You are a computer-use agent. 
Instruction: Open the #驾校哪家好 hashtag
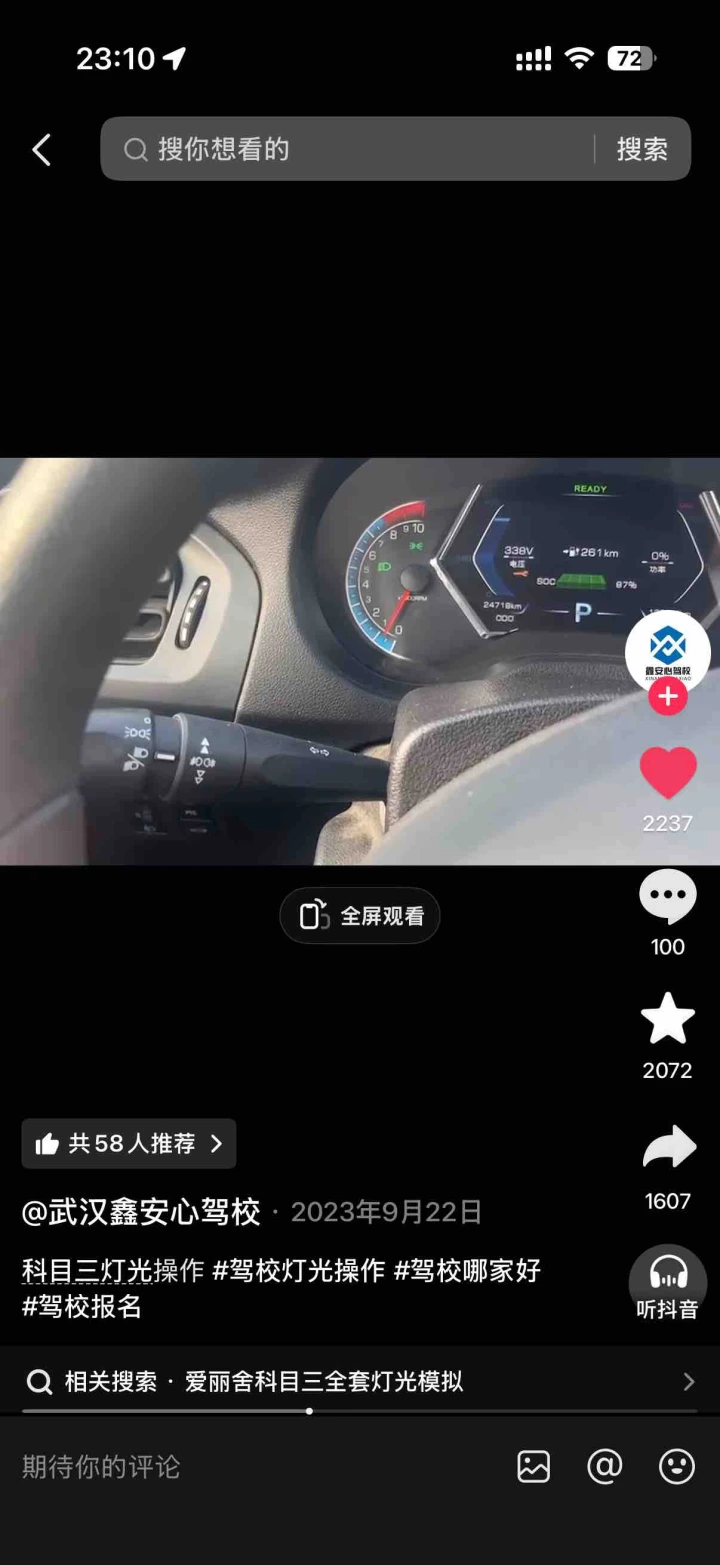point(467,1271)
